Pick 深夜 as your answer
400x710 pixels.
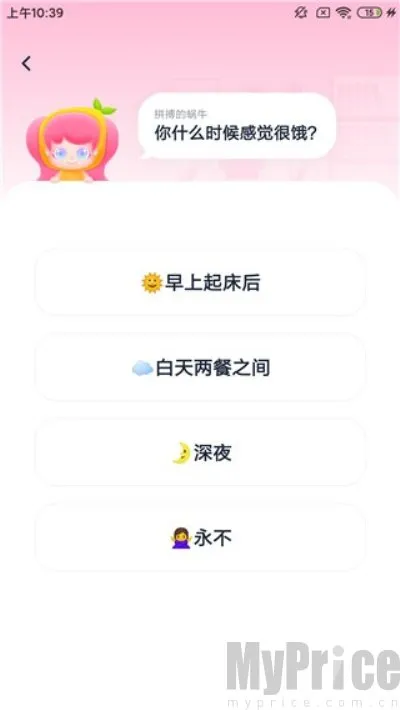[200, 452]
